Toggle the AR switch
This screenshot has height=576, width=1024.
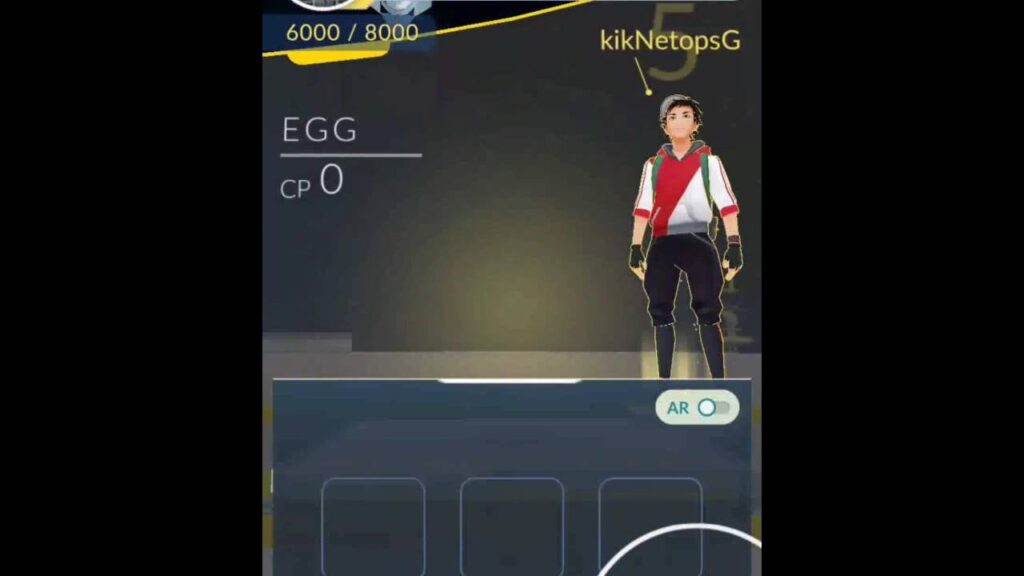711,407
